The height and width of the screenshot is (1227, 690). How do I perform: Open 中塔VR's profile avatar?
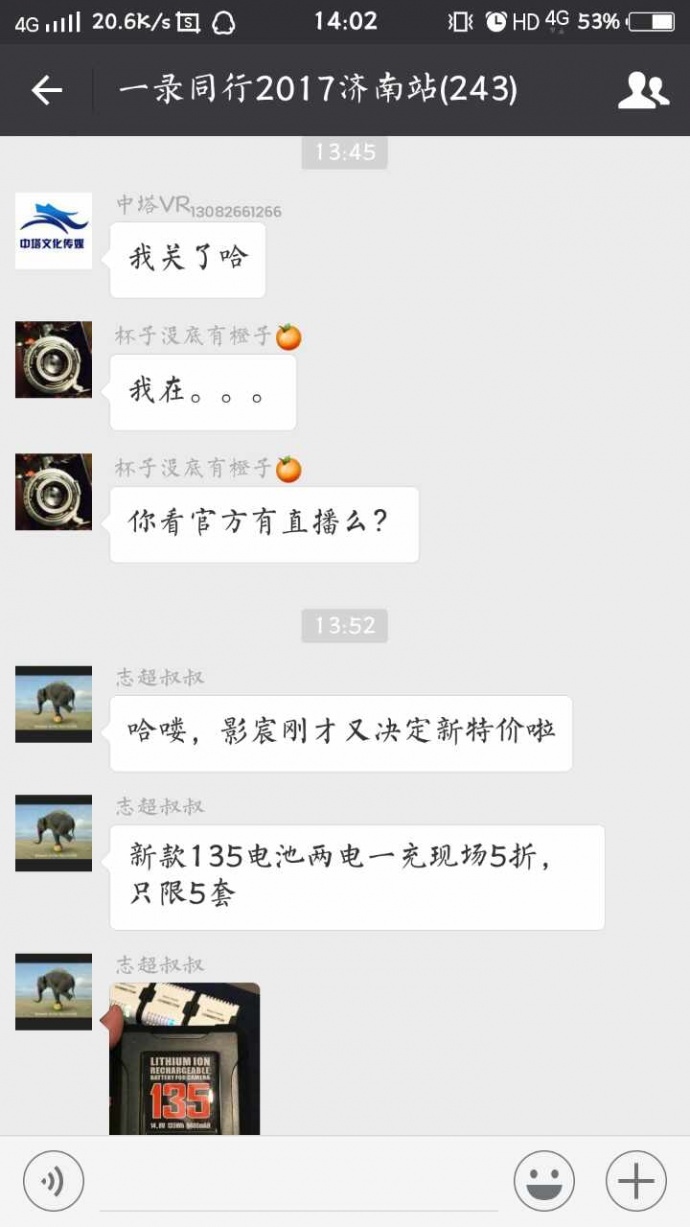pyautogui.click(x=53, y=231)
